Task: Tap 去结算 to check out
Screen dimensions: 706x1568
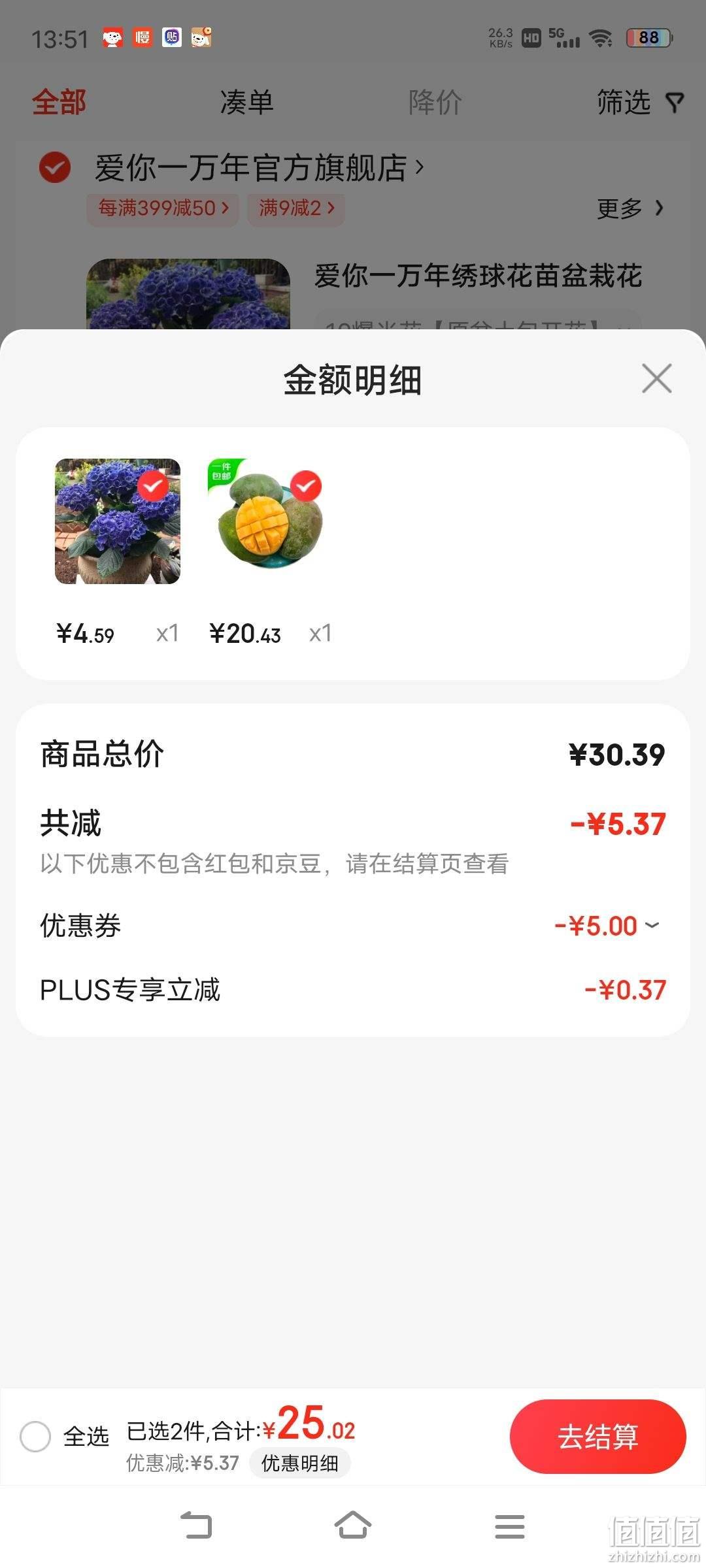Action: tap(597, 1437)
